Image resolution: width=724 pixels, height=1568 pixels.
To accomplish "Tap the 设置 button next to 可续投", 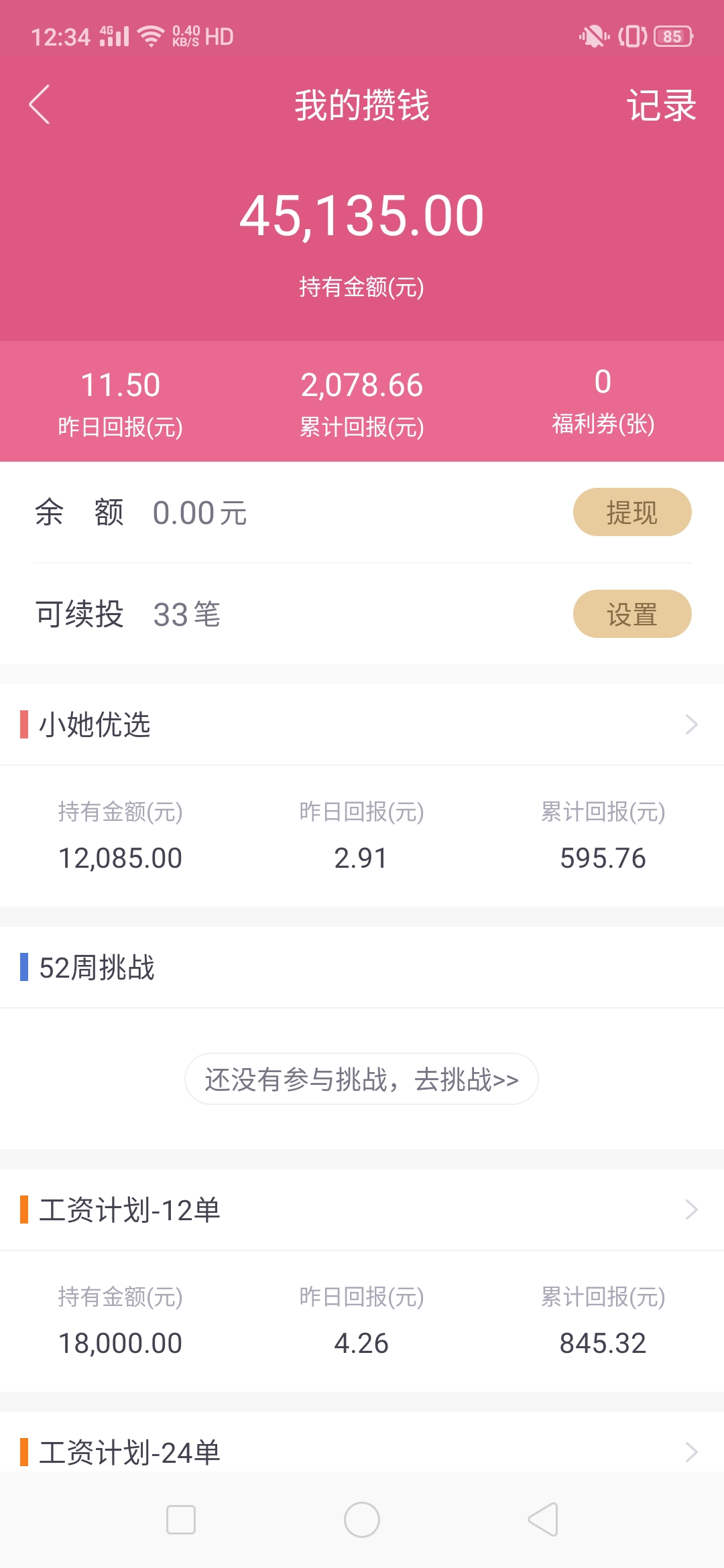I will click(632, 614).
